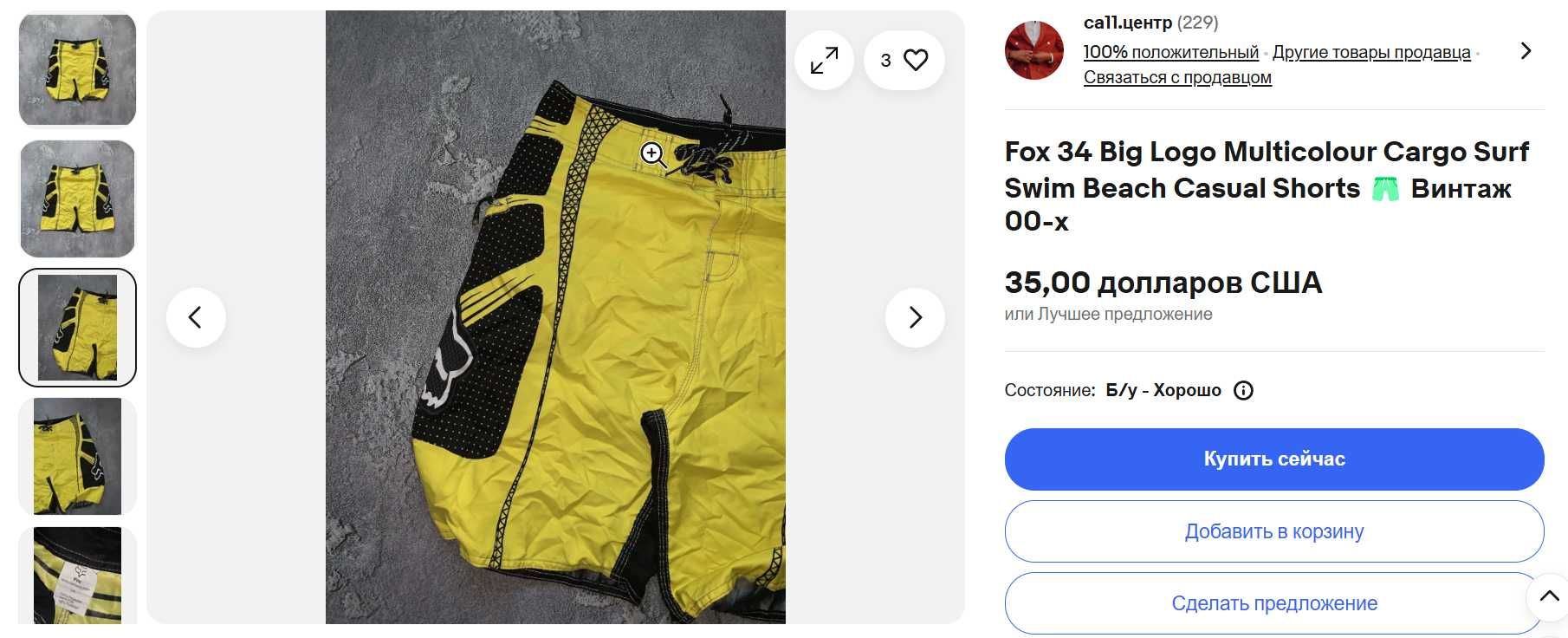The width and height of the screenshot is (1568, 638).
Task: Tap Сделать предложение button
Action: 1274,603
